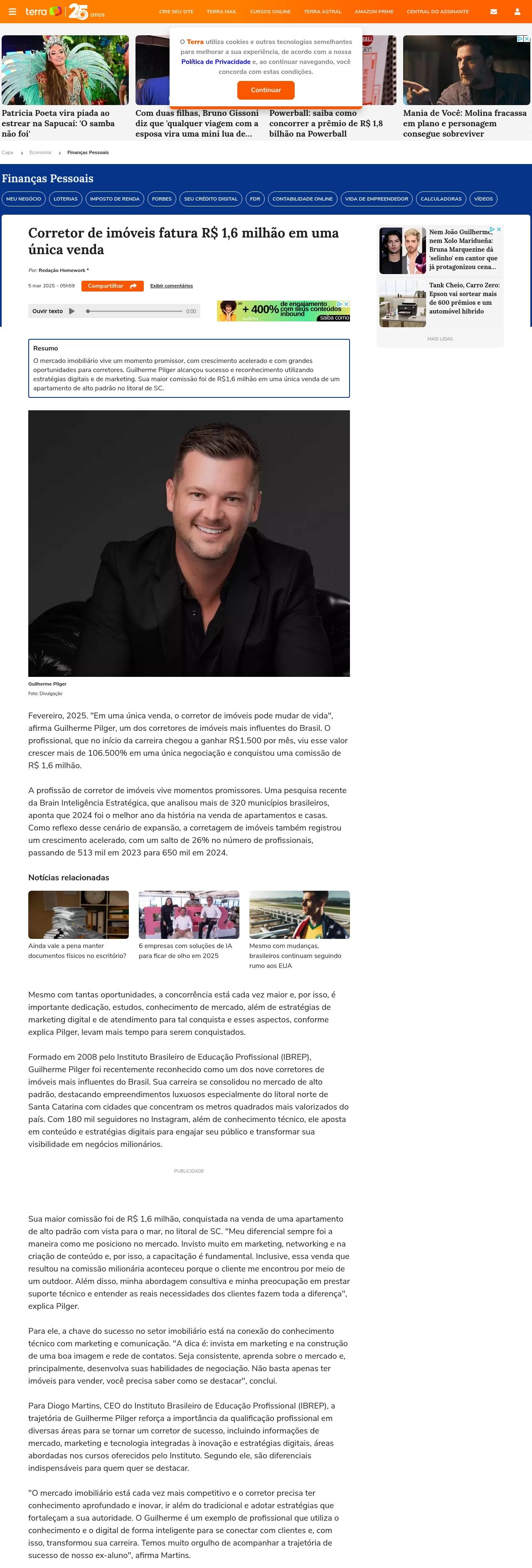Play the article audio
The image size is (532, 1568).
click(72, 311)
